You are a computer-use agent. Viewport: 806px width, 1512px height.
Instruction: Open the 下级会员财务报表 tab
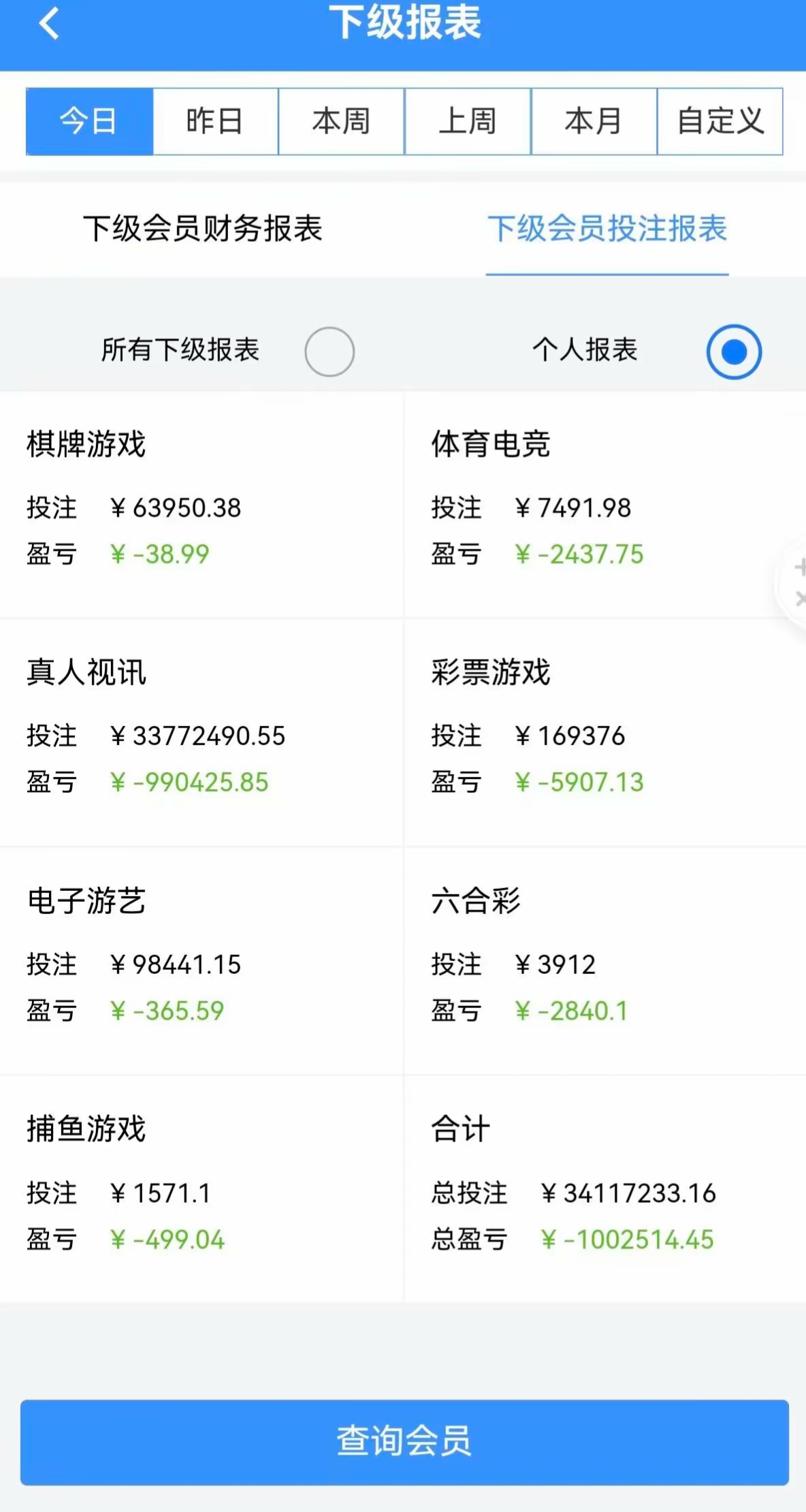coord(202,228)
